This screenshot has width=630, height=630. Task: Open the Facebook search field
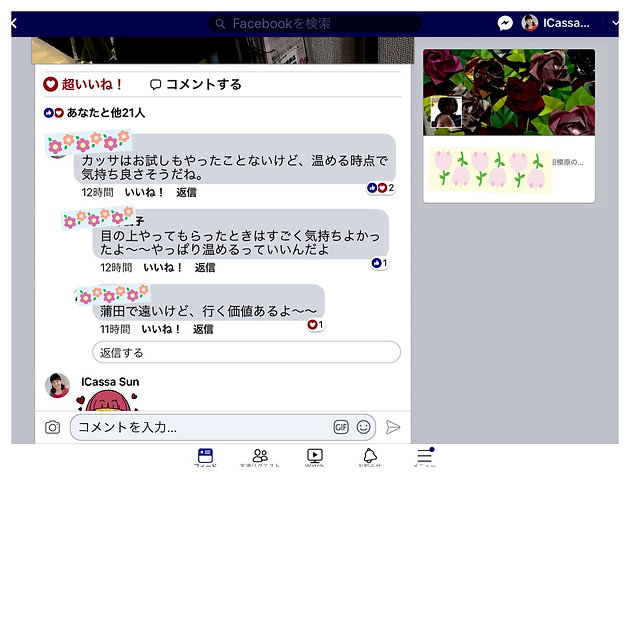pyautogui.click(x=314, y=23)
